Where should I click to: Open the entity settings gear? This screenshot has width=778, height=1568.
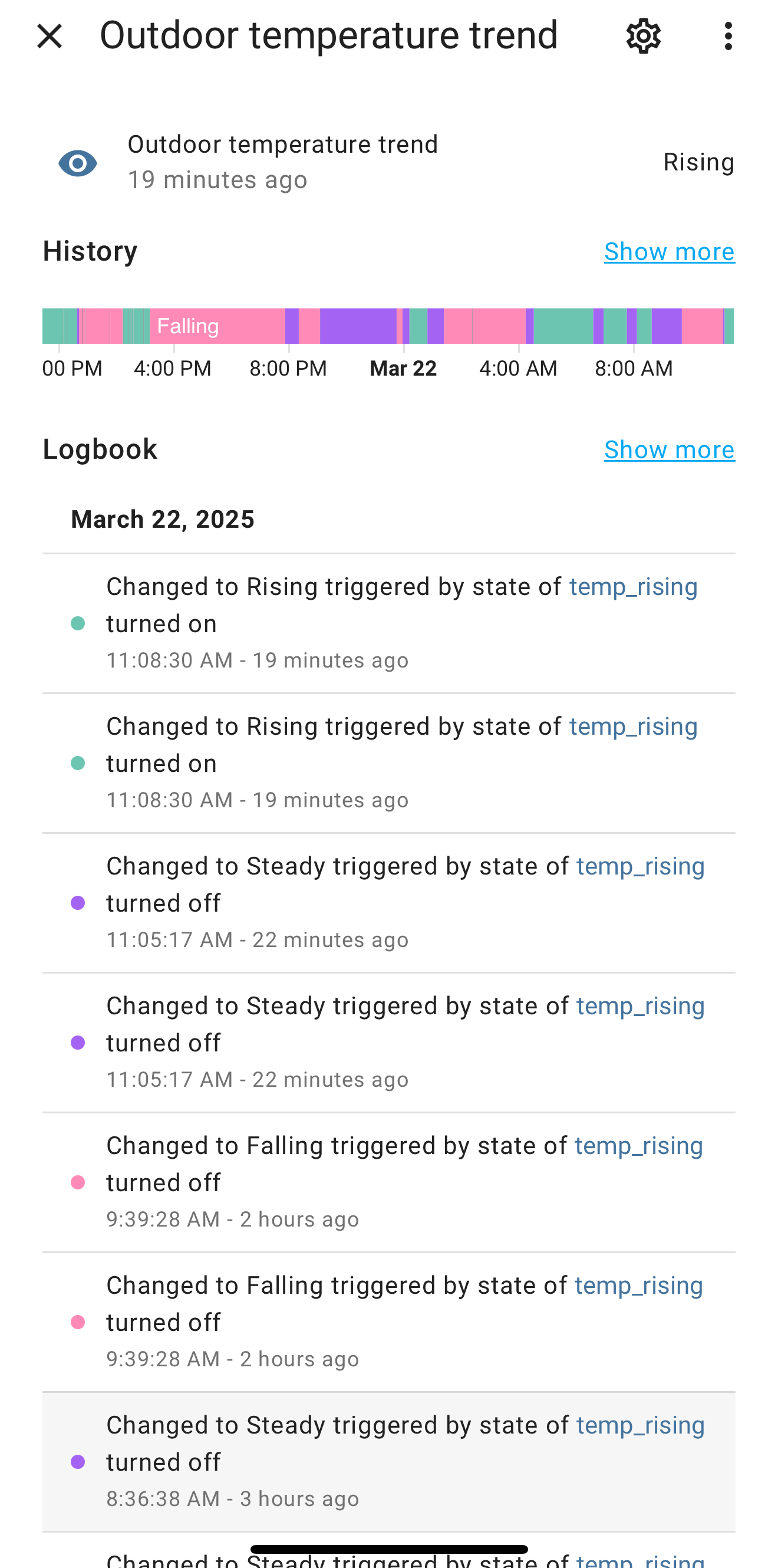(644, 37)
